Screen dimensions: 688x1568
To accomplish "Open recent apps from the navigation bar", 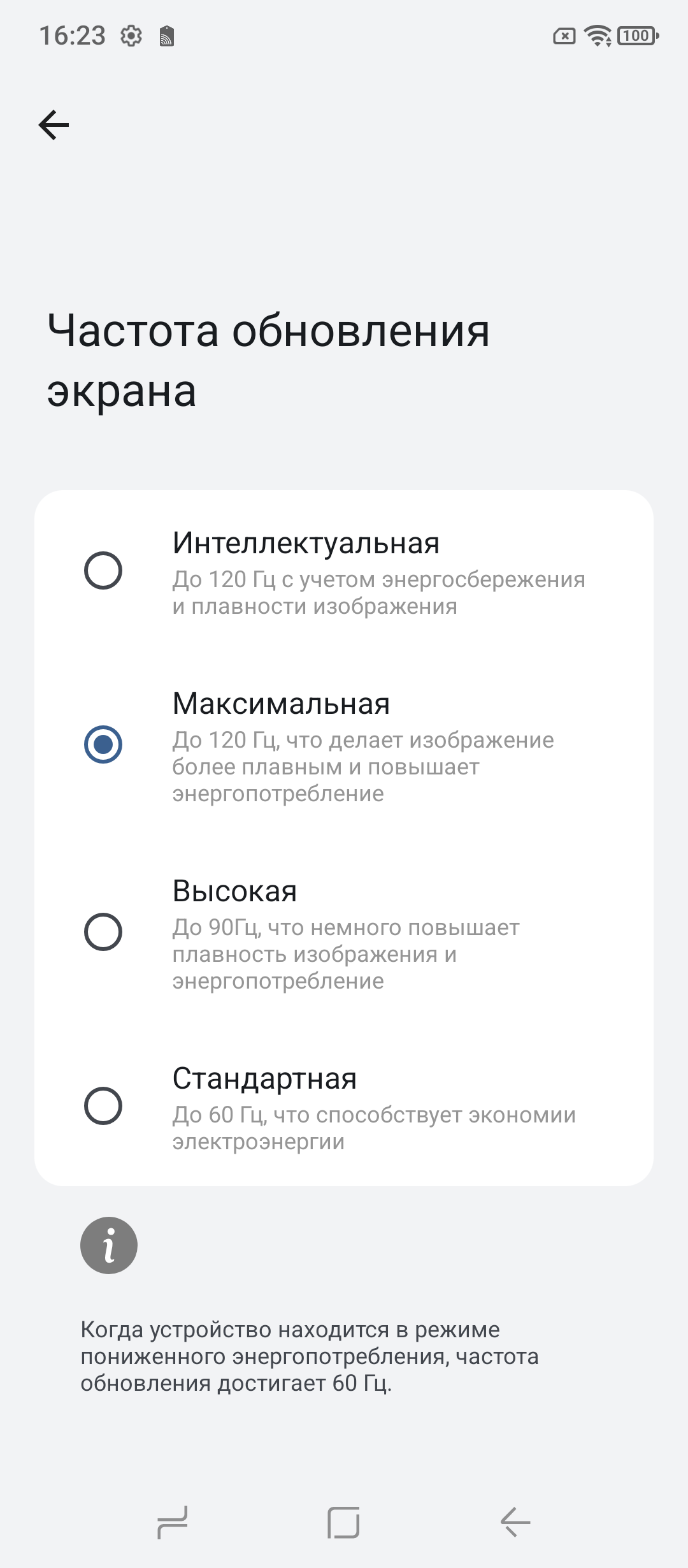I will [x=172, y=1522].
